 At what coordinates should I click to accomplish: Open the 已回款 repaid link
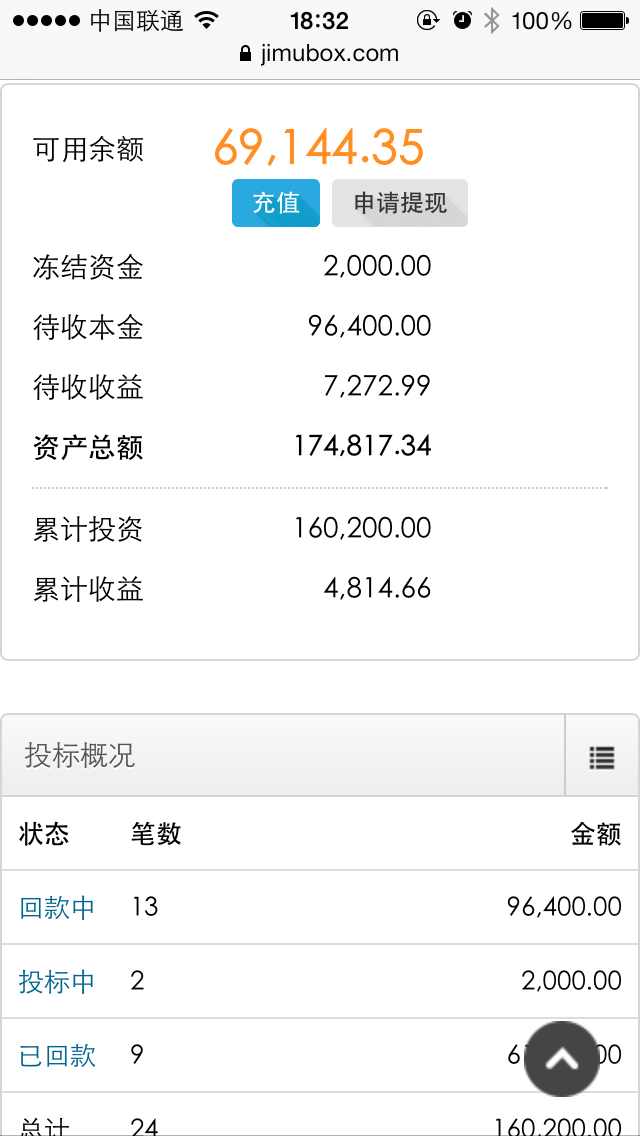tap(57, 1055)
